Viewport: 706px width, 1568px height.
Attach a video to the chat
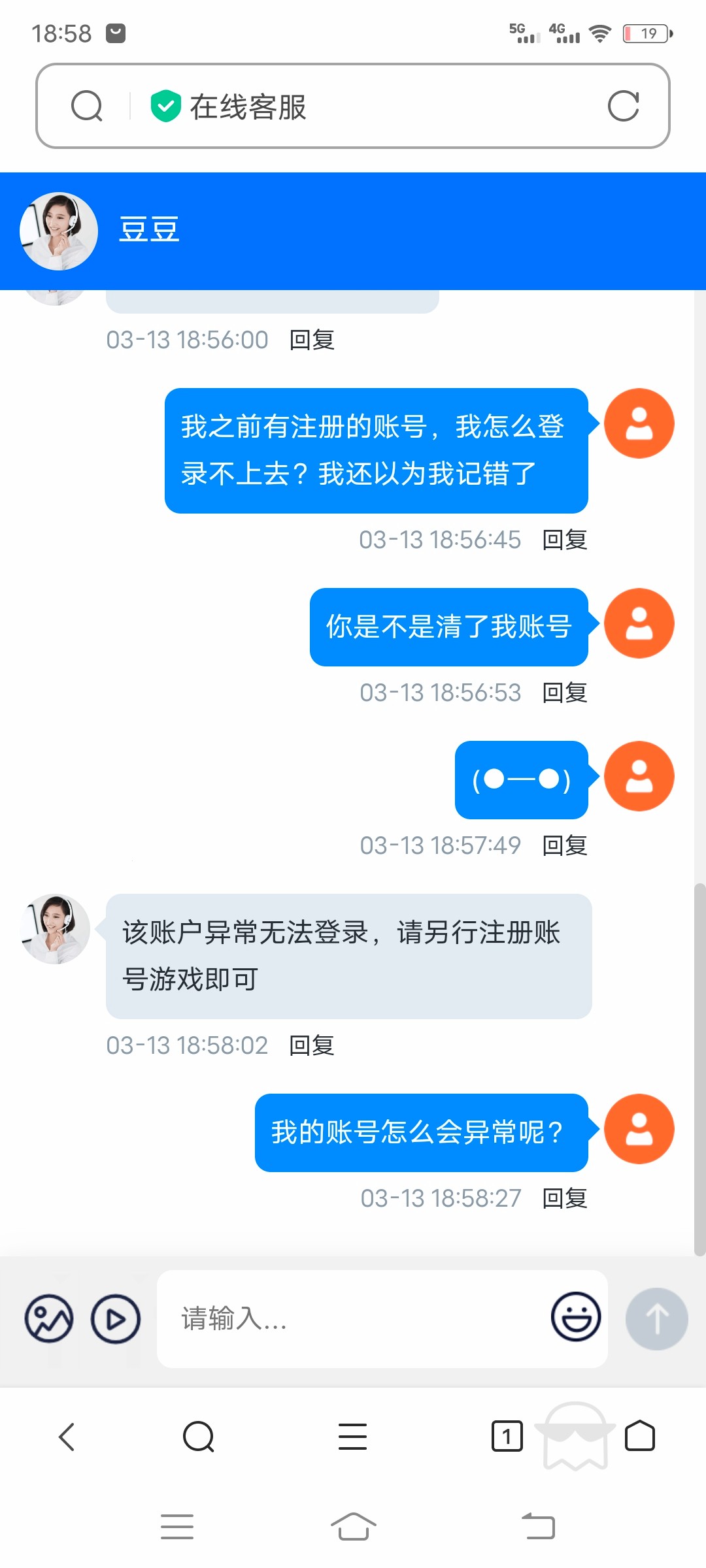pyautogui.click(x=116, y=1318)
